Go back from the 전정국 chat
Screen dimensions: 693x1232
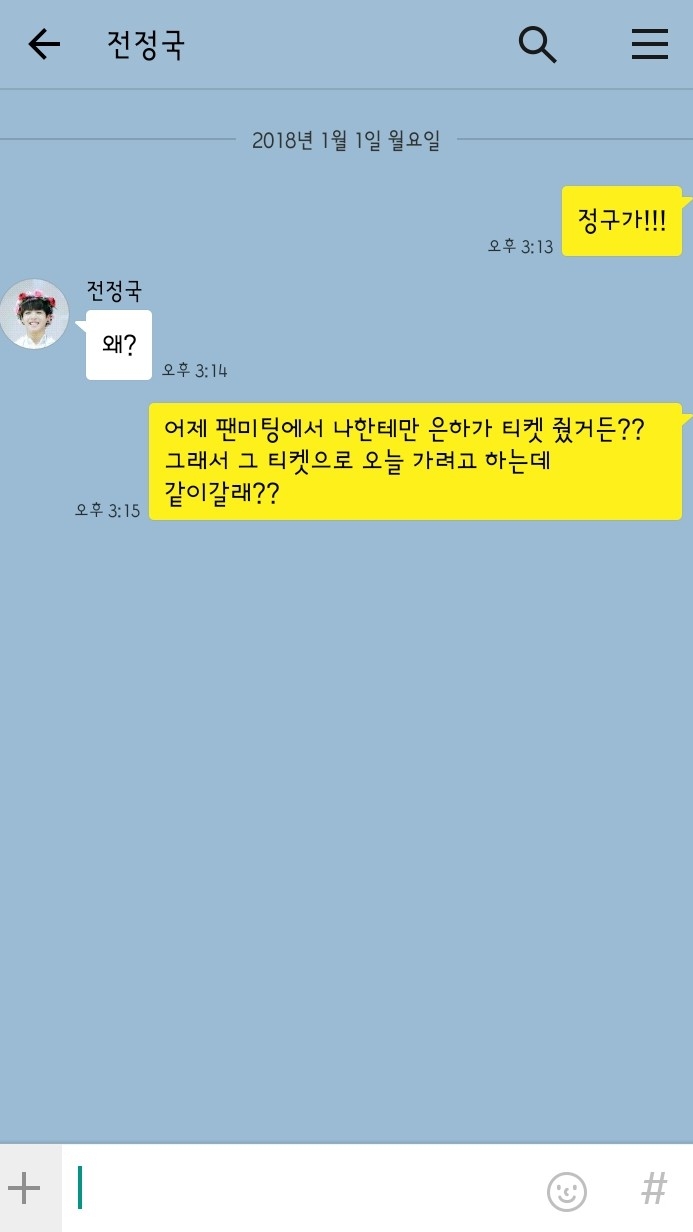tap(44, 45)
